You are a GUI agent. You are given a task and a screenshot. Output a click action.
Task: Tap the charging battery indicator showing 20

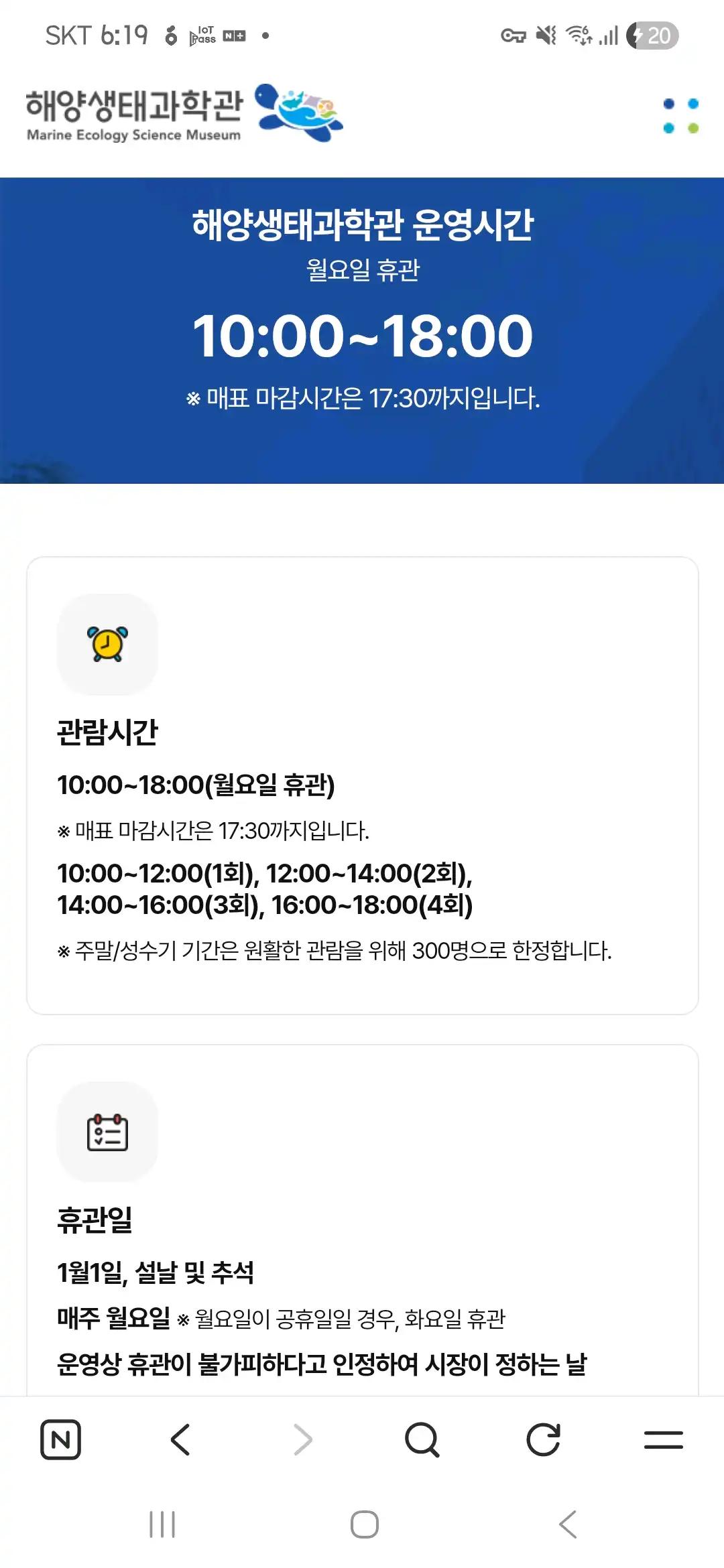[x=651, y=36]
